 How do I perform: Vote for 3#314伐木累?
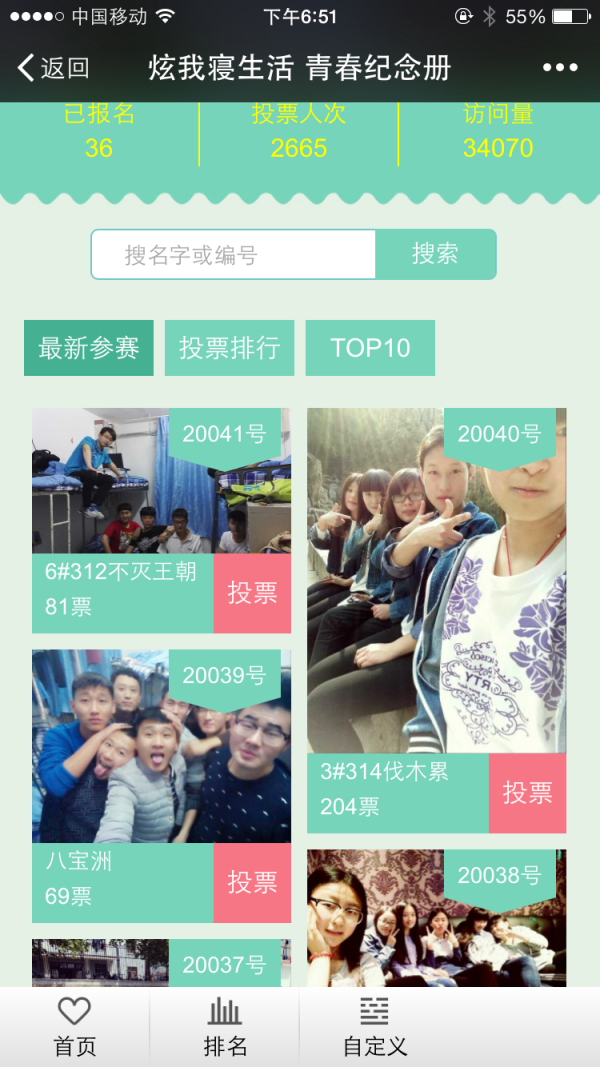(x=527, y=793)
